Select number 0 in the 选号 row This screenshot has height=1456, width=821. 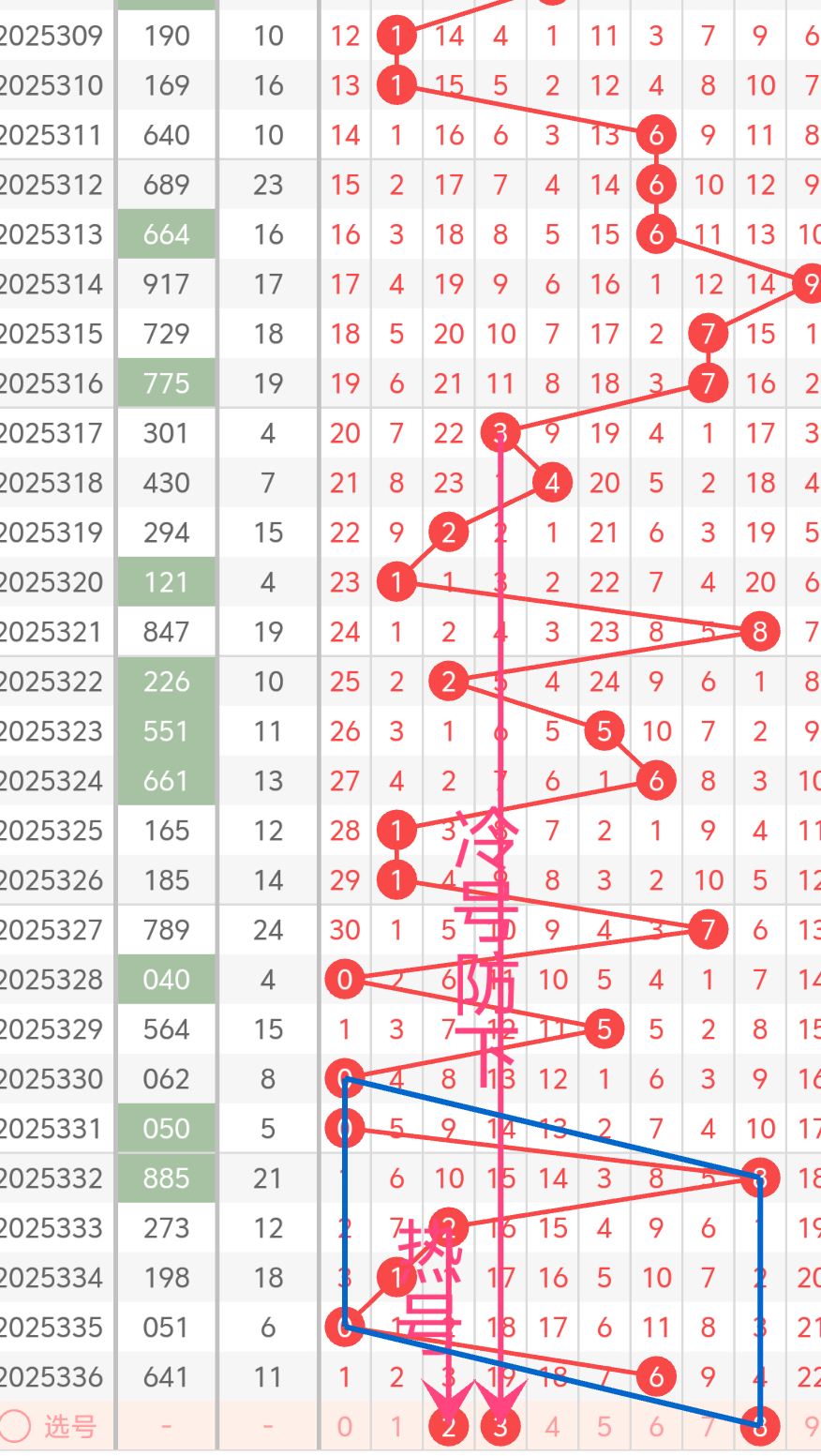tap(345, 1427)
